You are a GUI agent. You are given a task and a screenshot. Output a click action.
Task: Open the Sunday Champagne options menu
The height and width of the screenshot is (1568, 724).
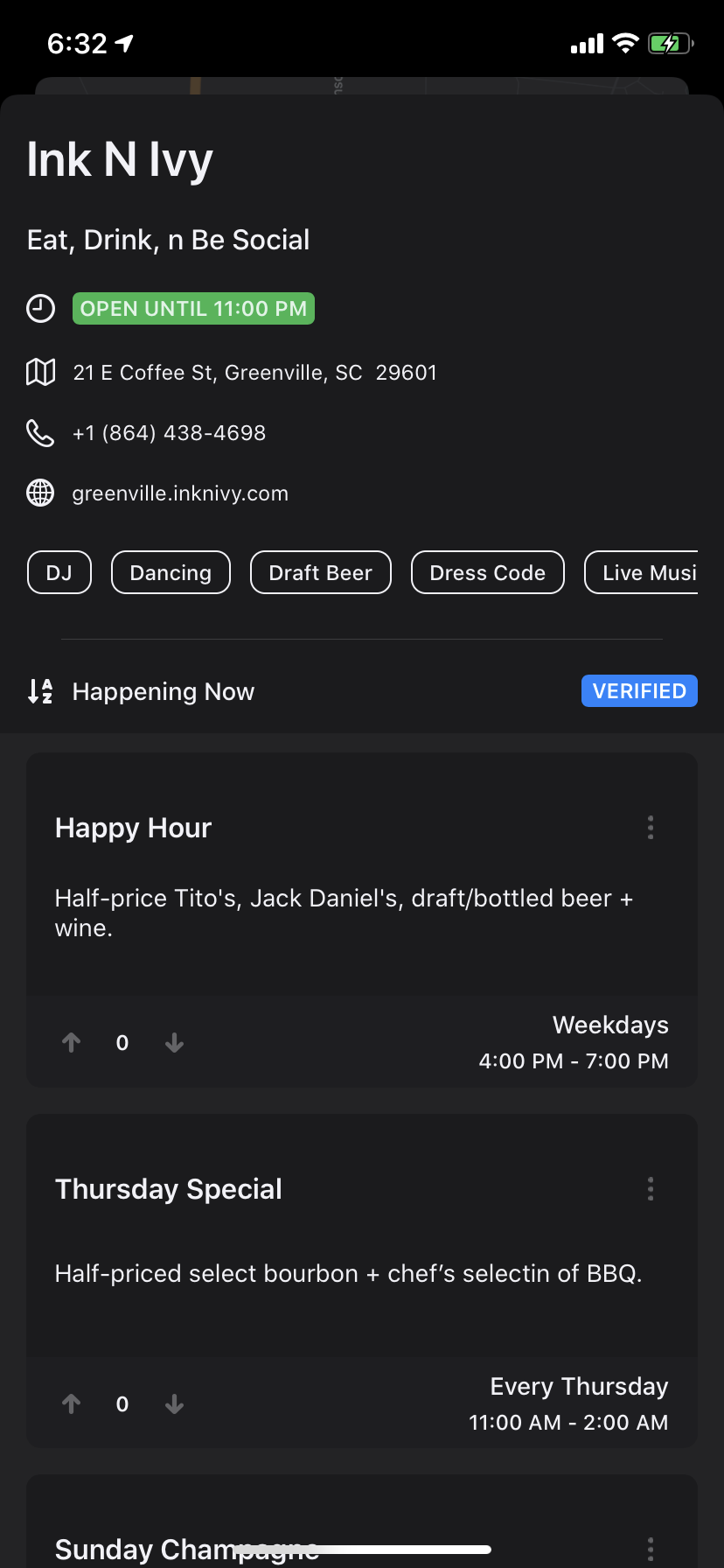point(651,1549)
